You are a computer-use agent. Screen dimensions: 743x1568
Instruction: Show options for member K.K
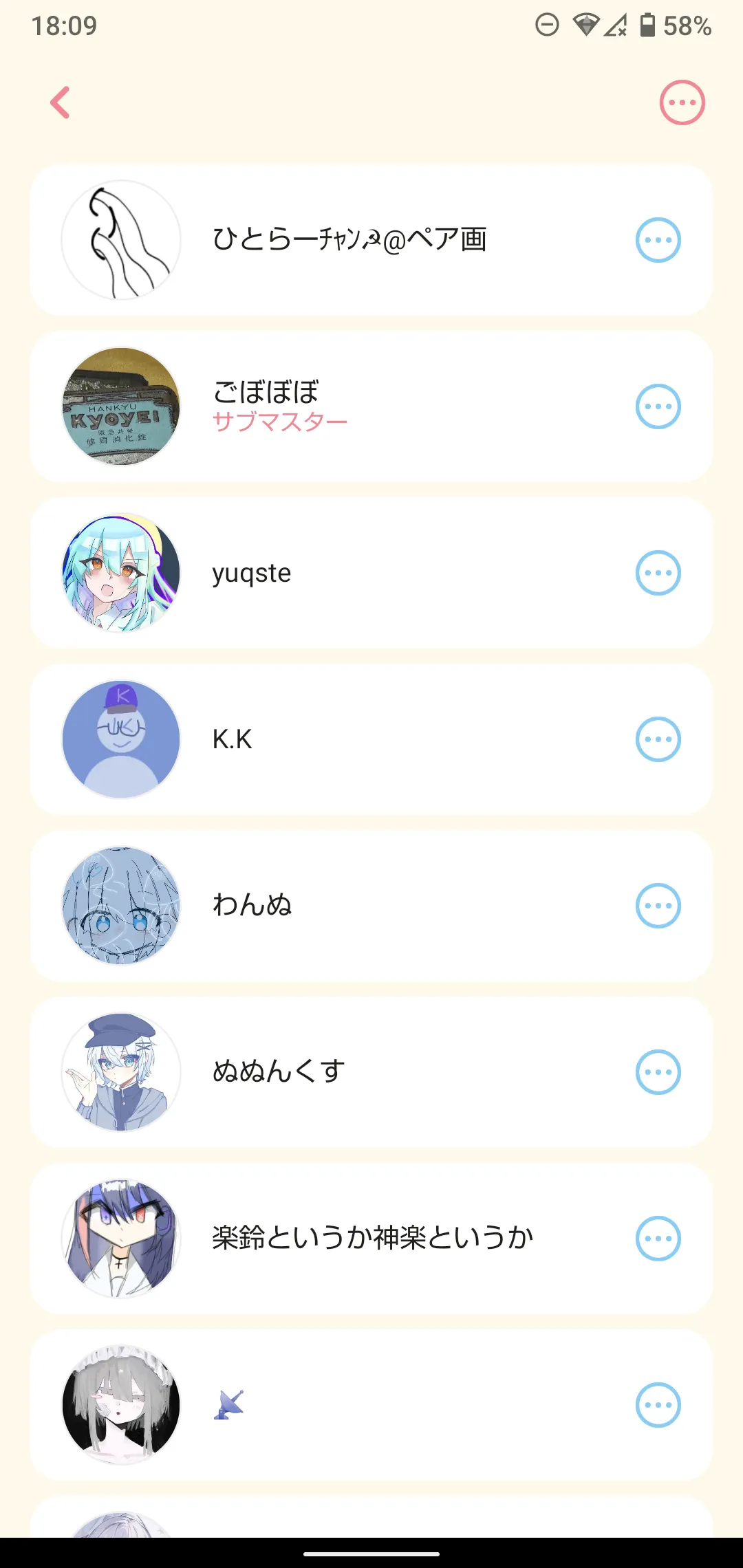(x=658, y=739)
